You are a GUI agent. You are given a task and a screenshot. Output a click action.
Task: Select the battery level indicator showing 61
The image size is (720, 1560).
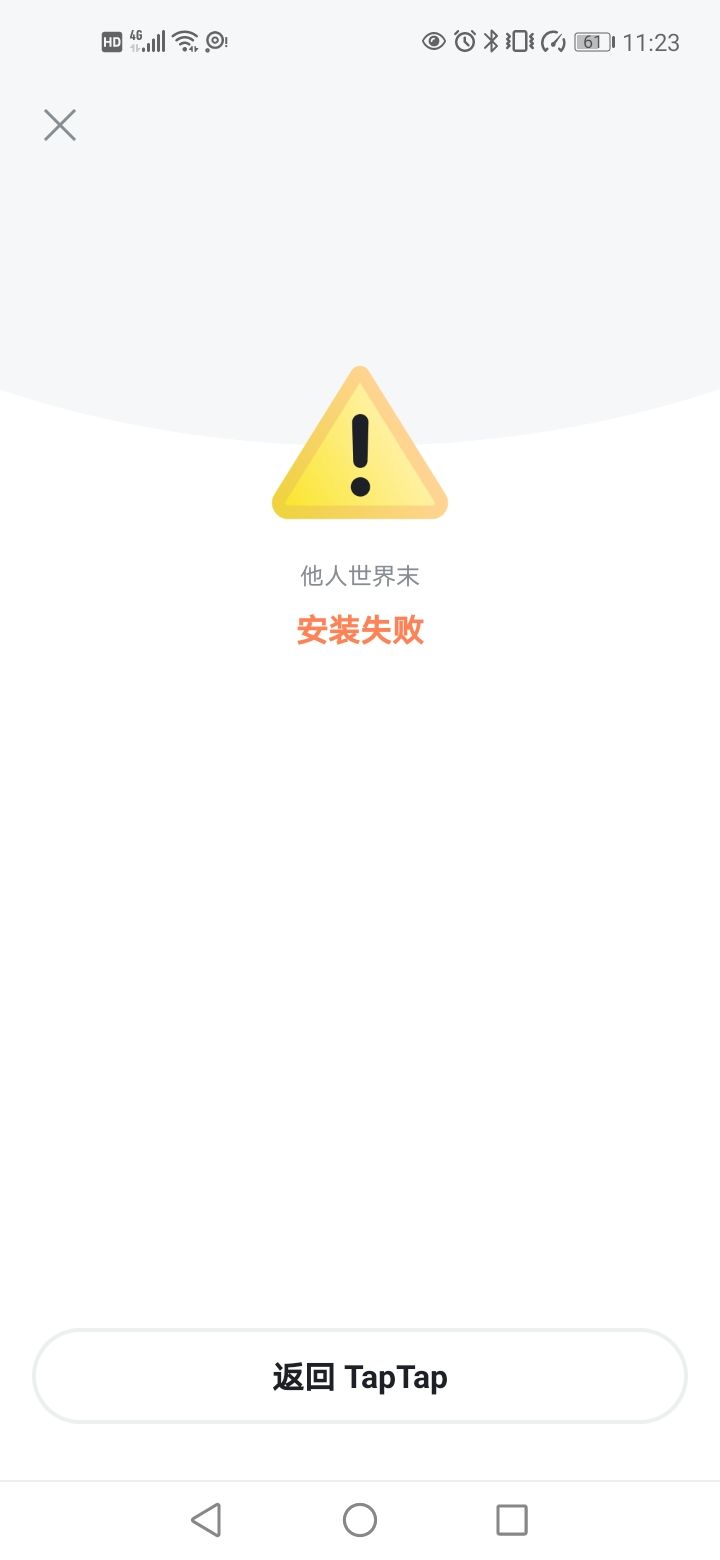coord(594,41)
